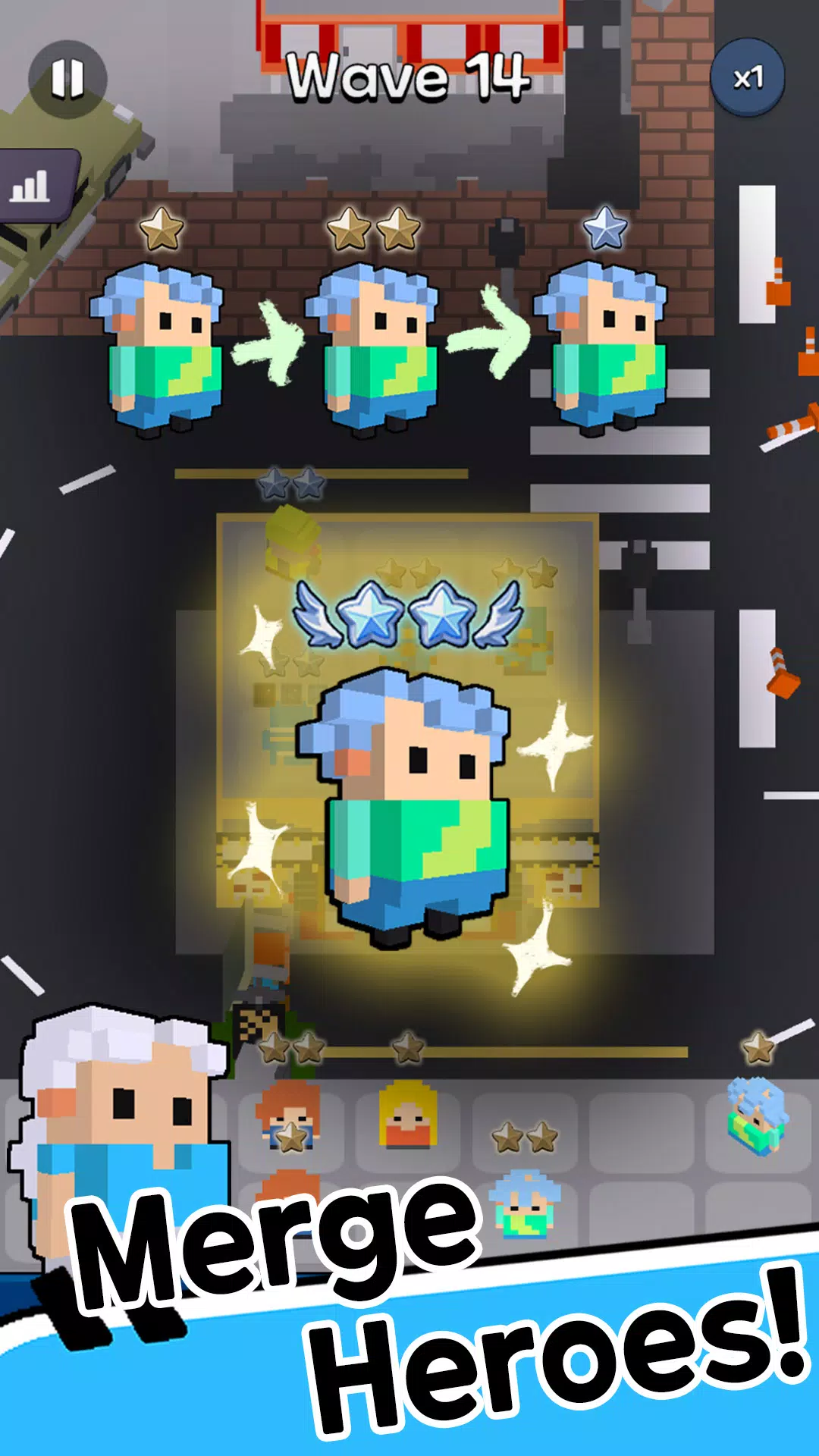The image size is (819, 1456).
Task: Tap the pause icon
Action: (67, 78)
